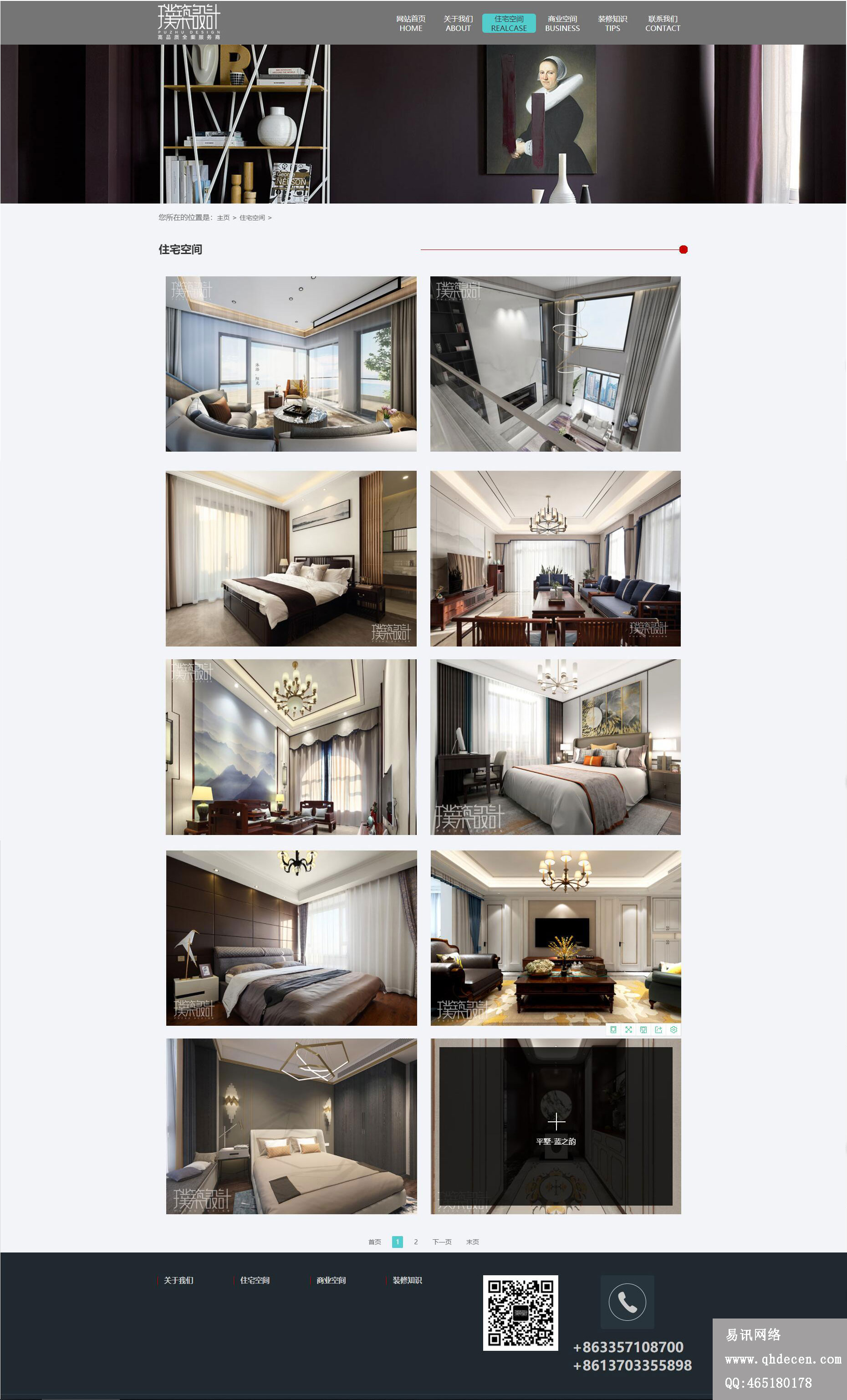Open footer link 装修知识
This screenshot has height=1400, width=847.
pos(407,1280)
